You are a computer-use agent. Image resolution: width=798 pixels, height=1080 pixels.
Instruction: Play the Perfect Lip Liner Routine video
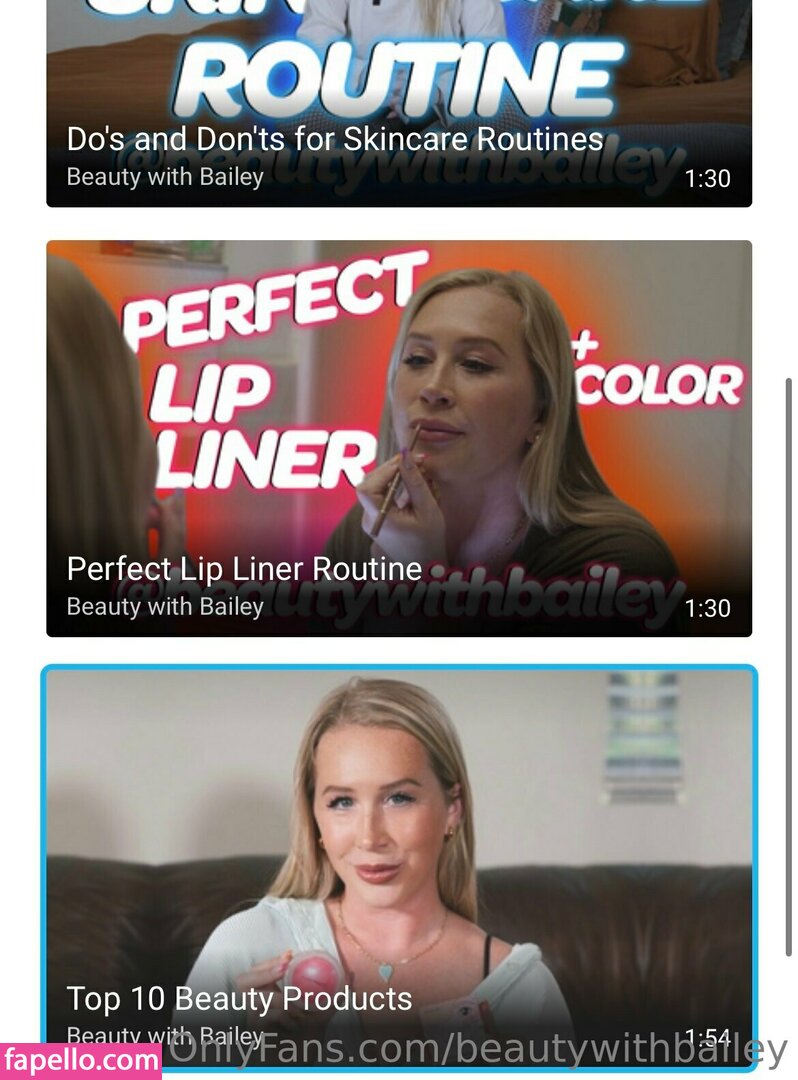click(x=398, y=438)
